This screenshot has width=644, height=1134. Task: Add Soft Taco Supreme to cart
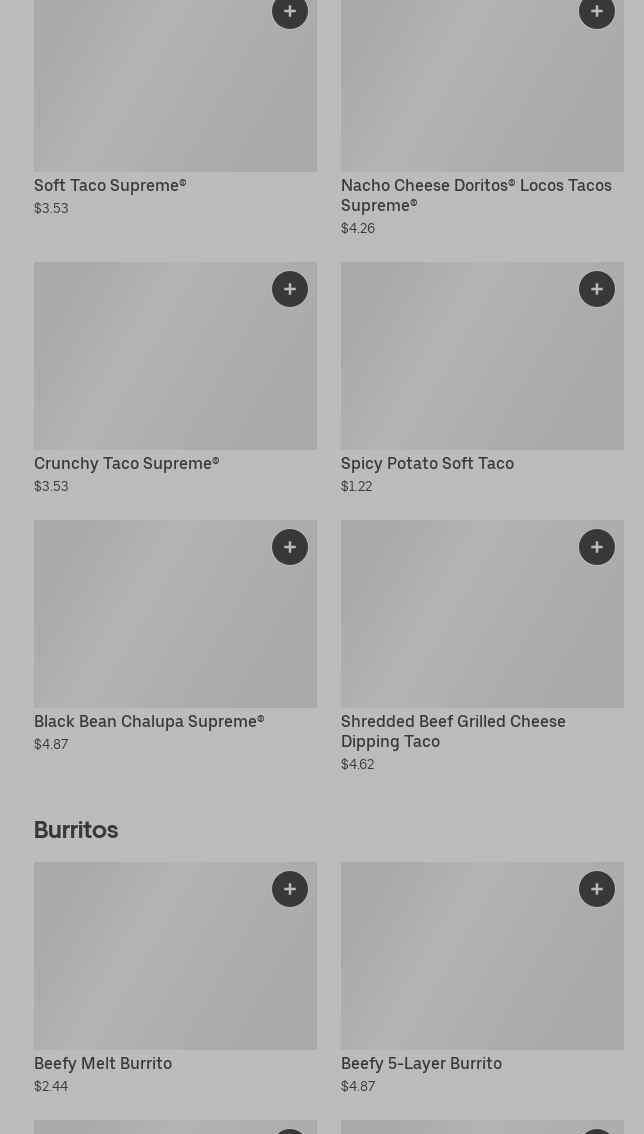[x=289, y=12]
